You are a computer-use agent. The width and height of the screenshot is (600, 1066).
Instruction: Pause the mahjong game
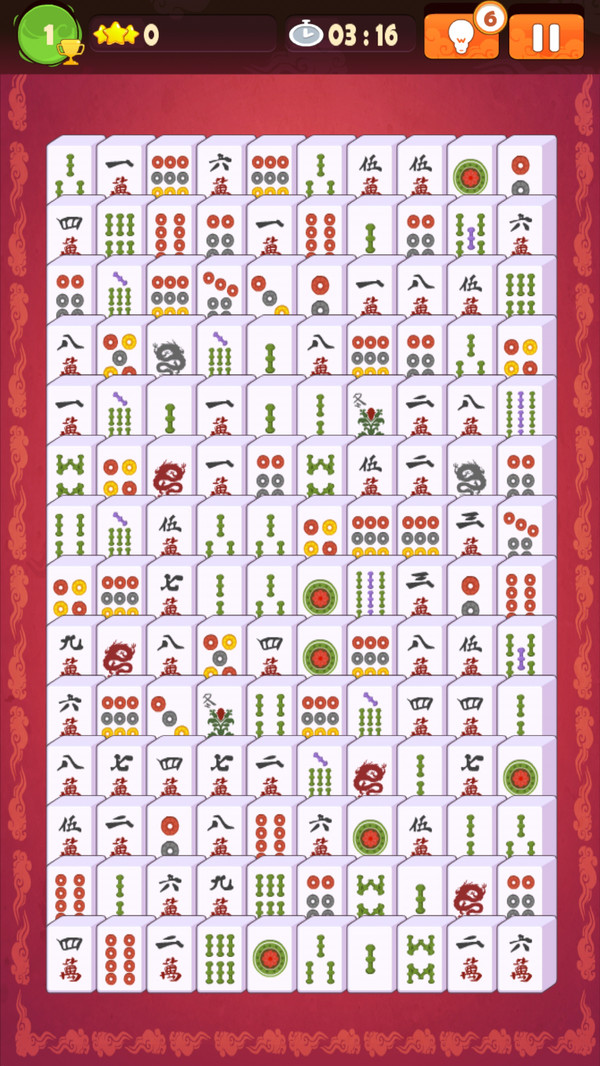546,38
